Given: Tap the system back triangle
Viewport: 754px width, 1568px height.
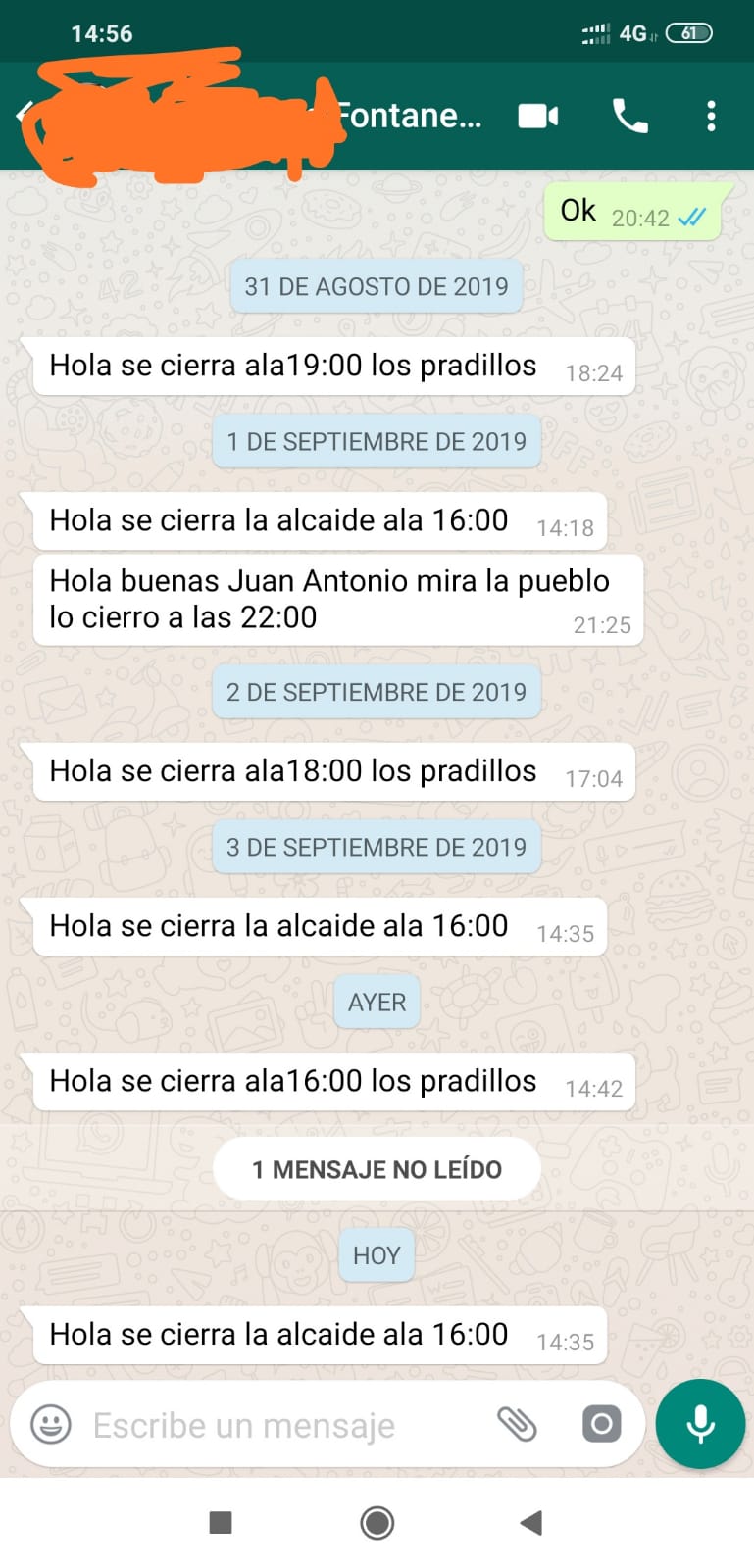Looking at the screenshot, I should pyautogui.click(x=531, y=1523).
